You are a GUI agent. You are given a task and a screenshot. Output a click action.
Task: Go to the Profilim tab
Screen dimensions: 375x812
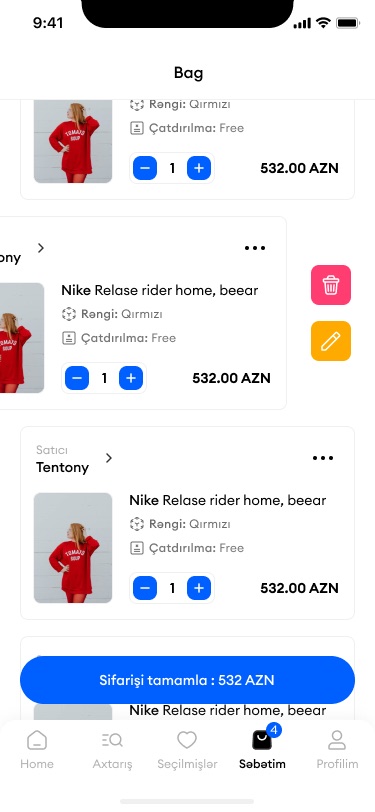tap(337, 749)
